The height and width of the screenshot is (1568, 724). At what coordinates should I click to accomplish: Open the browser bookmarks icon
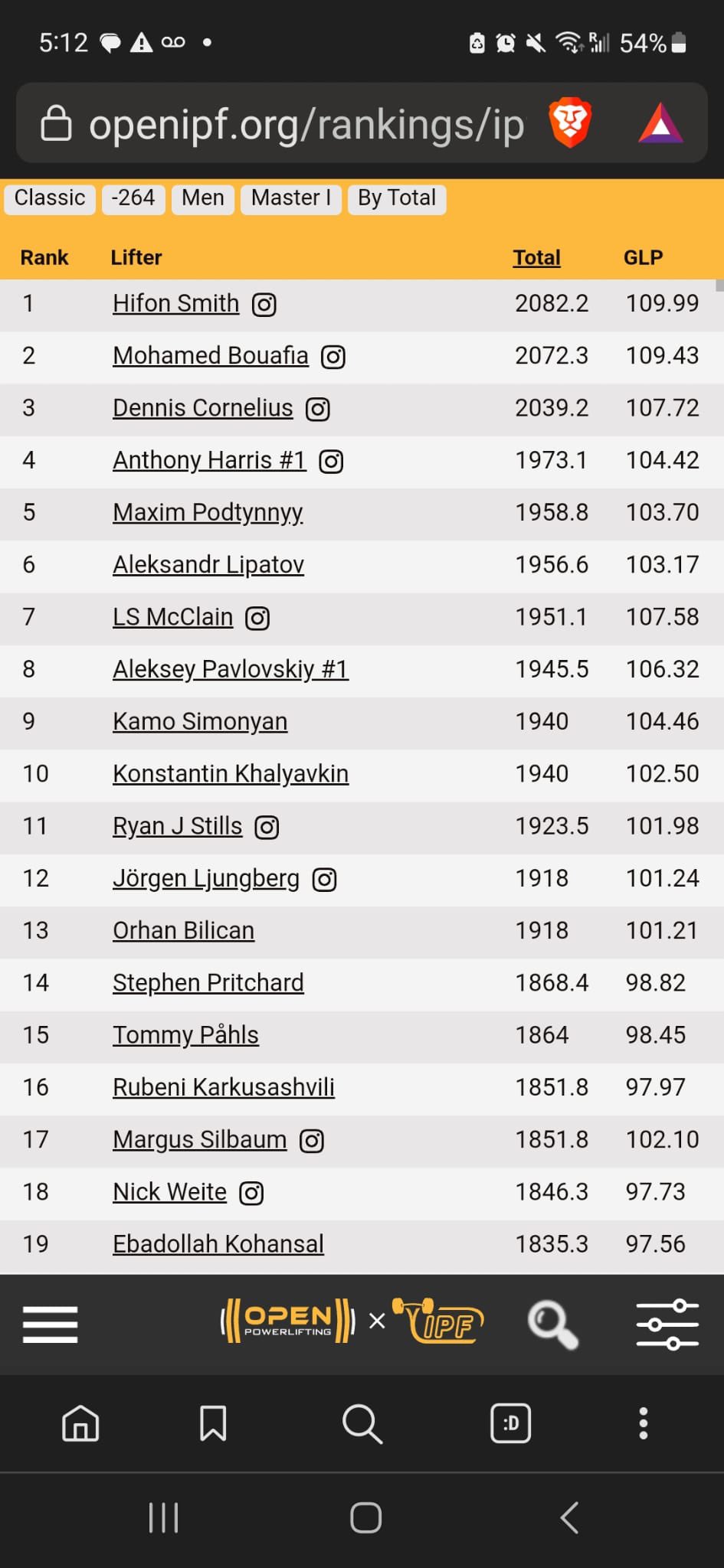213,1423
